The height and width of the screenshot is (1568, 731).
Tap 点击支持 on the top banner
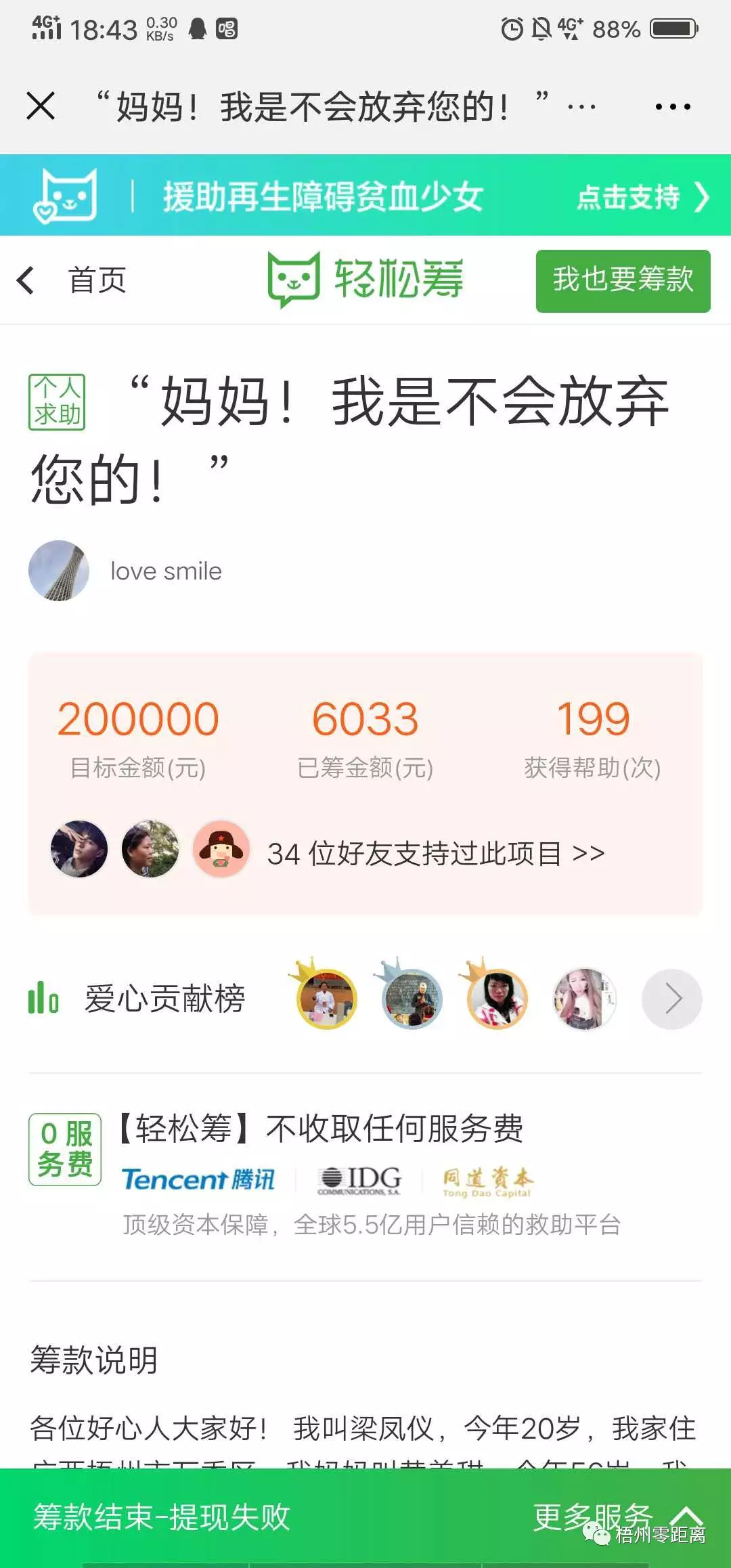[x=641, y=197]
